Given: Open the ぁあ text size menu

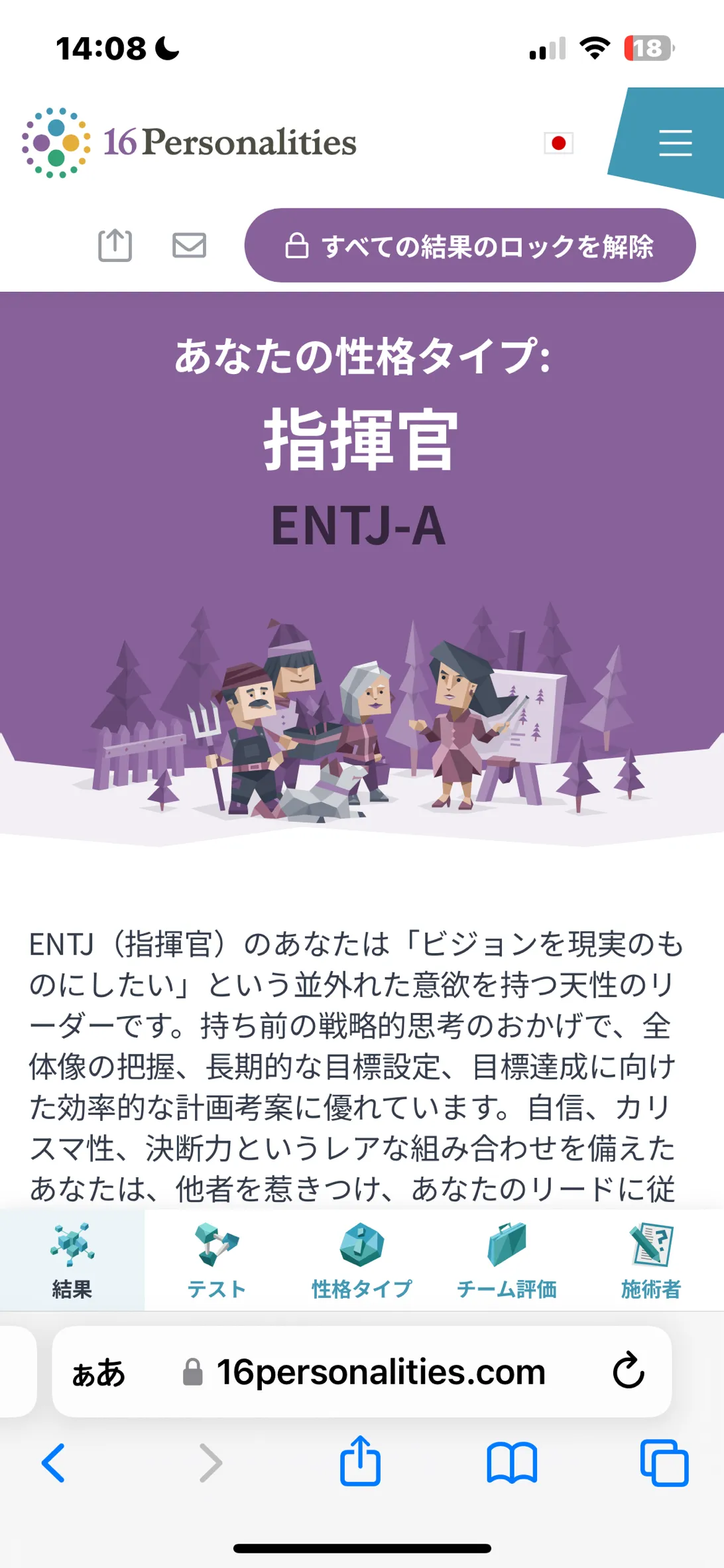Looking at the screenshot, I should (98, 1372).
